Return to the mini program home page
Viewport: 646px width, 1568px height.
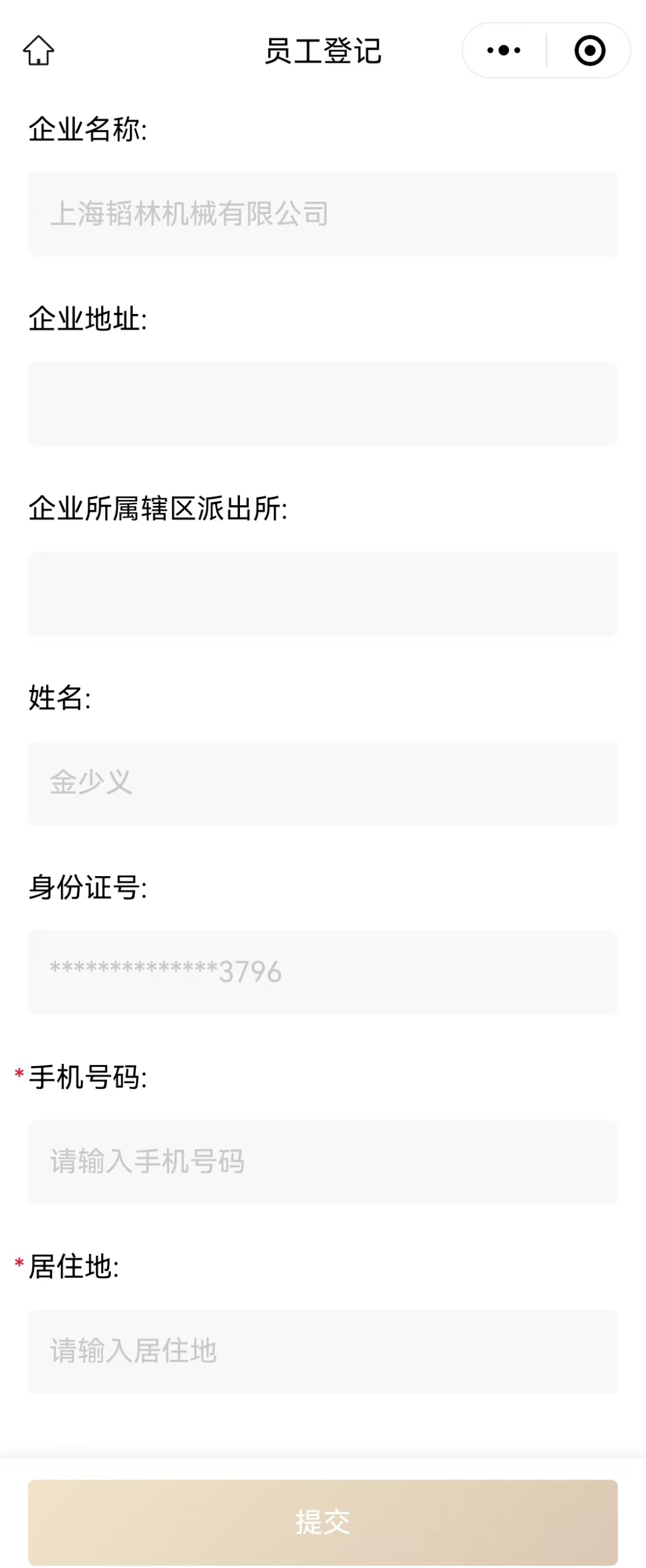pos(38,50)
